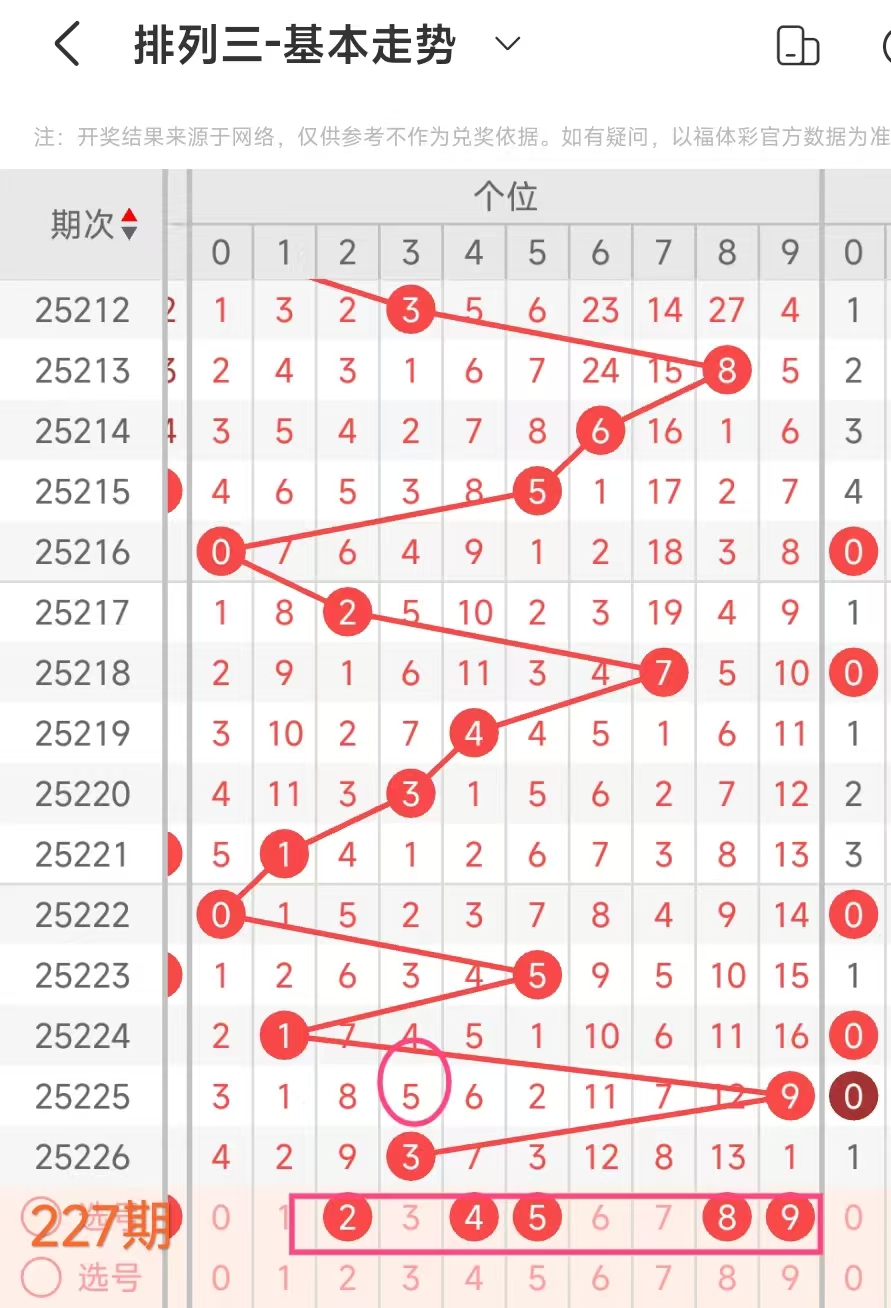Screen dimensions: 891x1308
Task: Deselect highlighted number 2 in the 227期 selection row
Action: click(347, 1217)
